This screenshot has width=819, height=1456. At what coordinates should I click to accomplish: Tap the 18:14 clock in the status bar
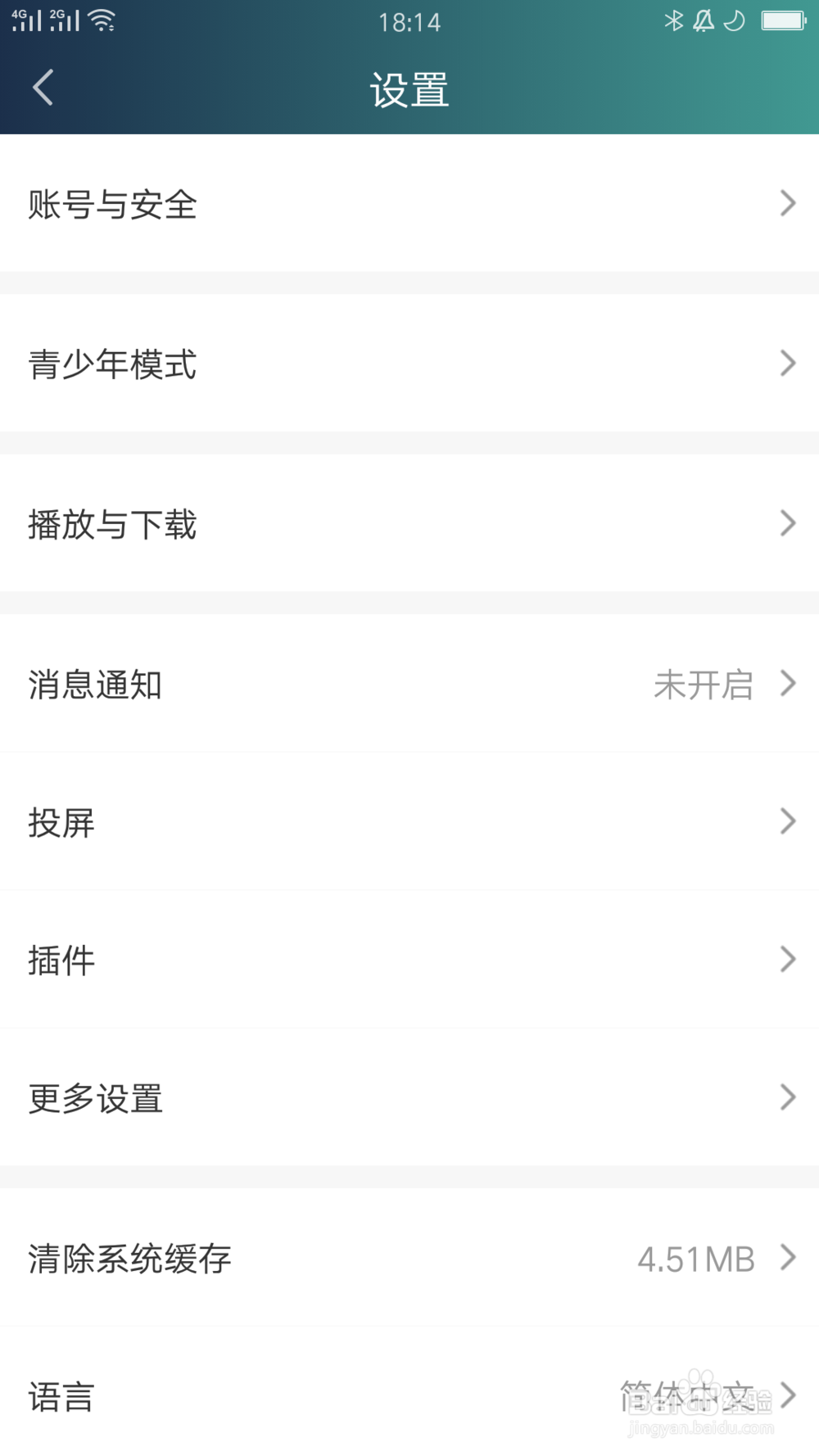tap(409, 22)
